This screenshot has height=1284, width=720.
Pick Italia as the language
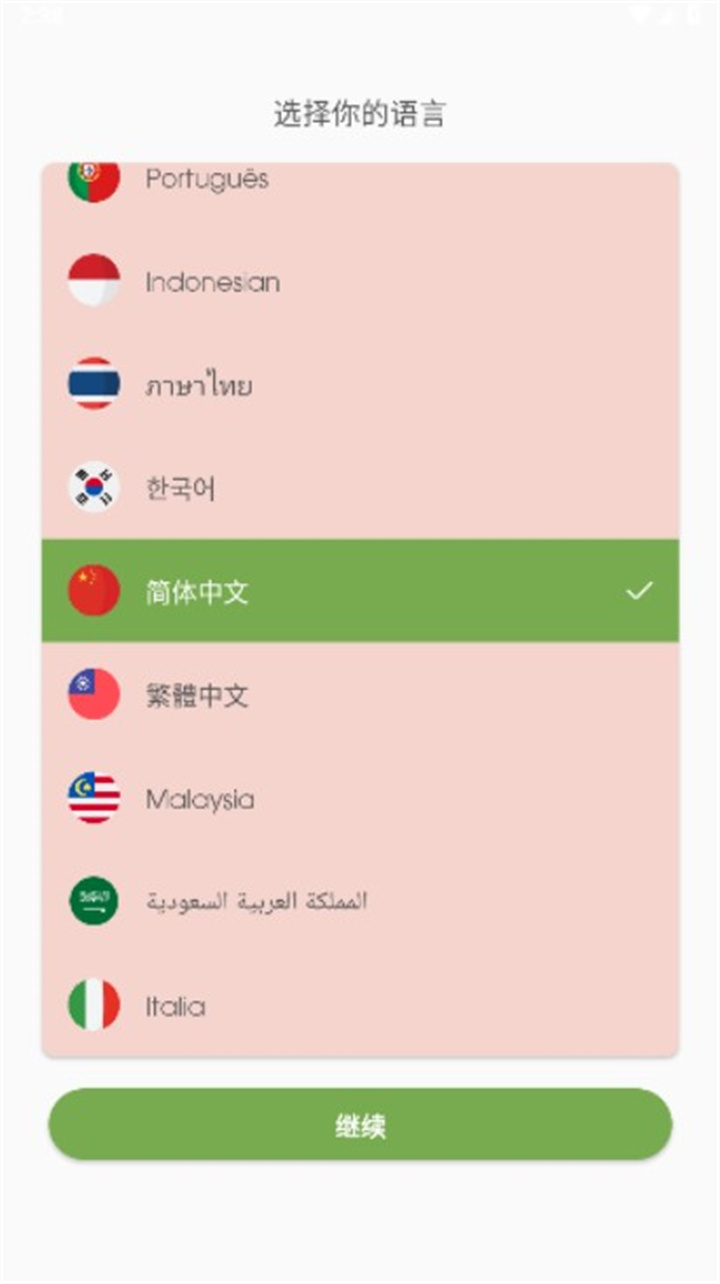(x=360, y=1005)
